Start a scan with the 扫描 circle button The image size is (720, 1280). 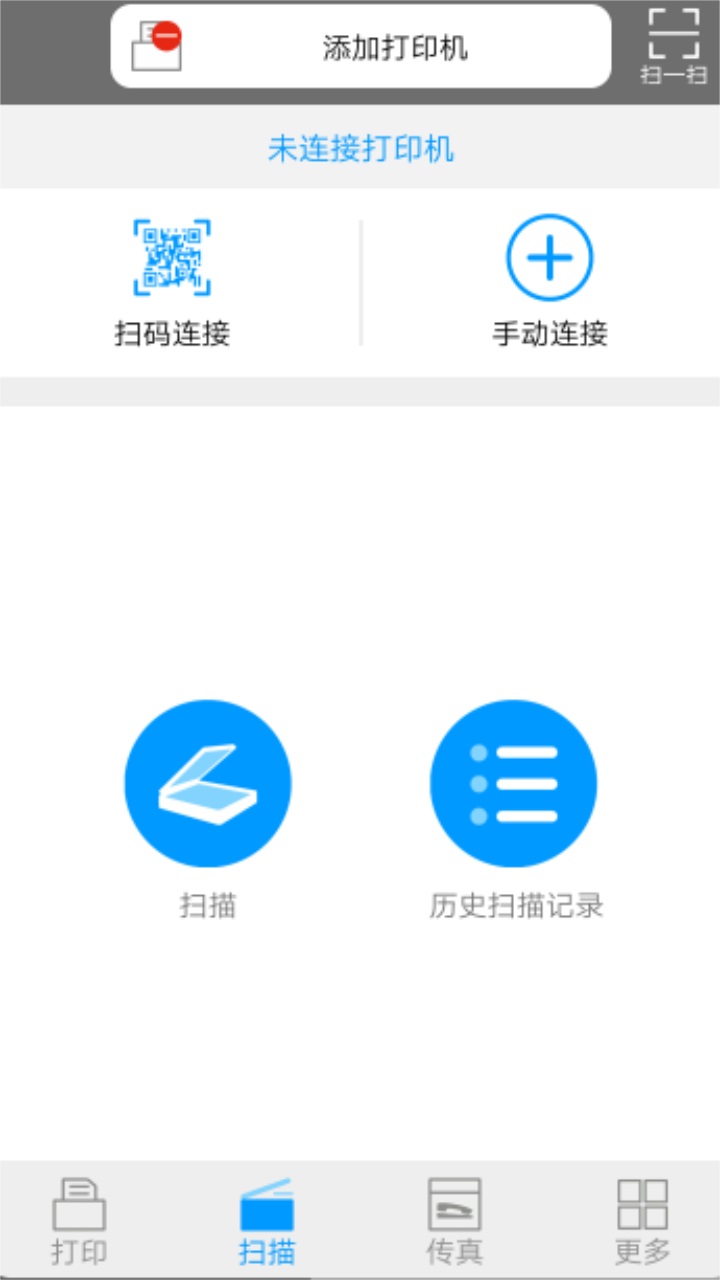coord(208,783)
